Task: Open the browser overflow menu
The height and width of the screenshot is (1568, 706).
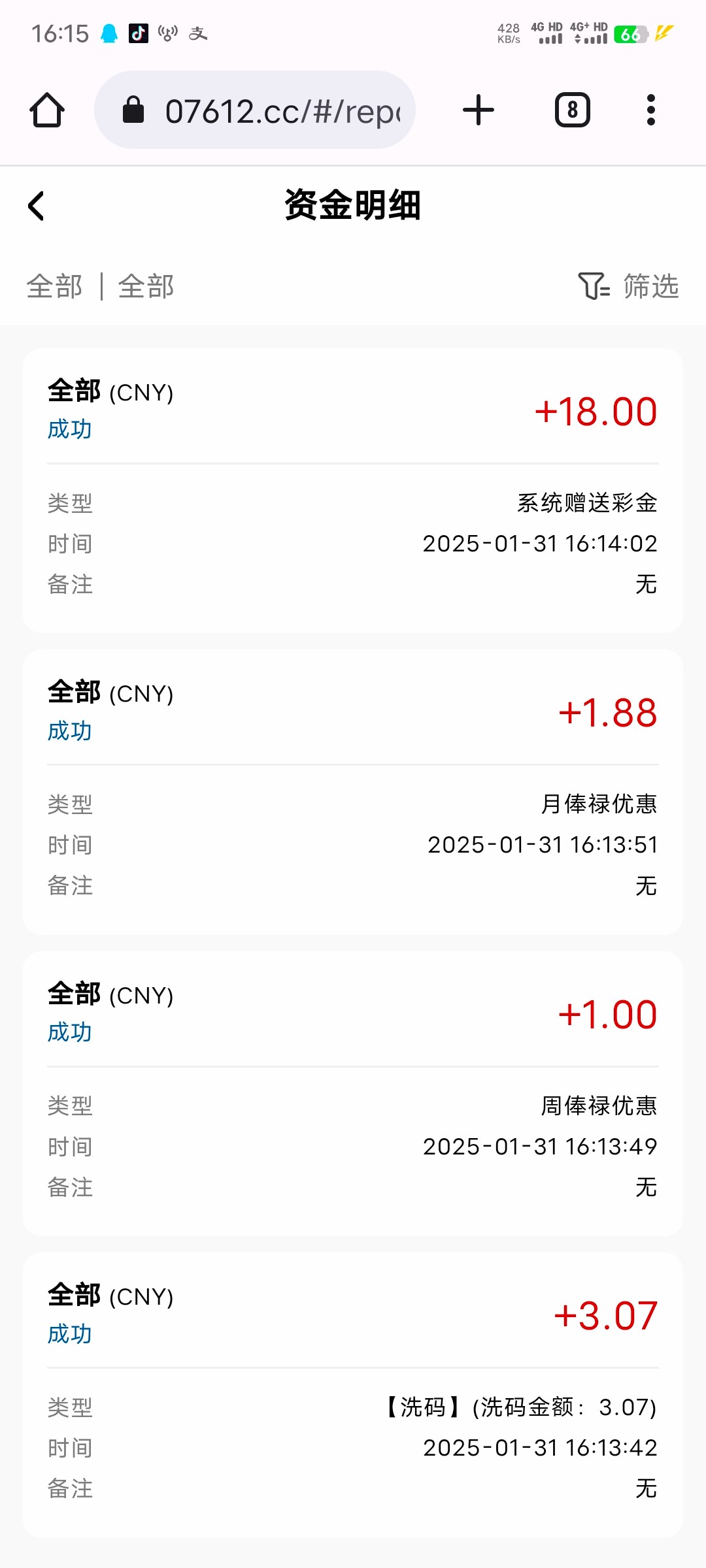Action: tap(650, 110)
